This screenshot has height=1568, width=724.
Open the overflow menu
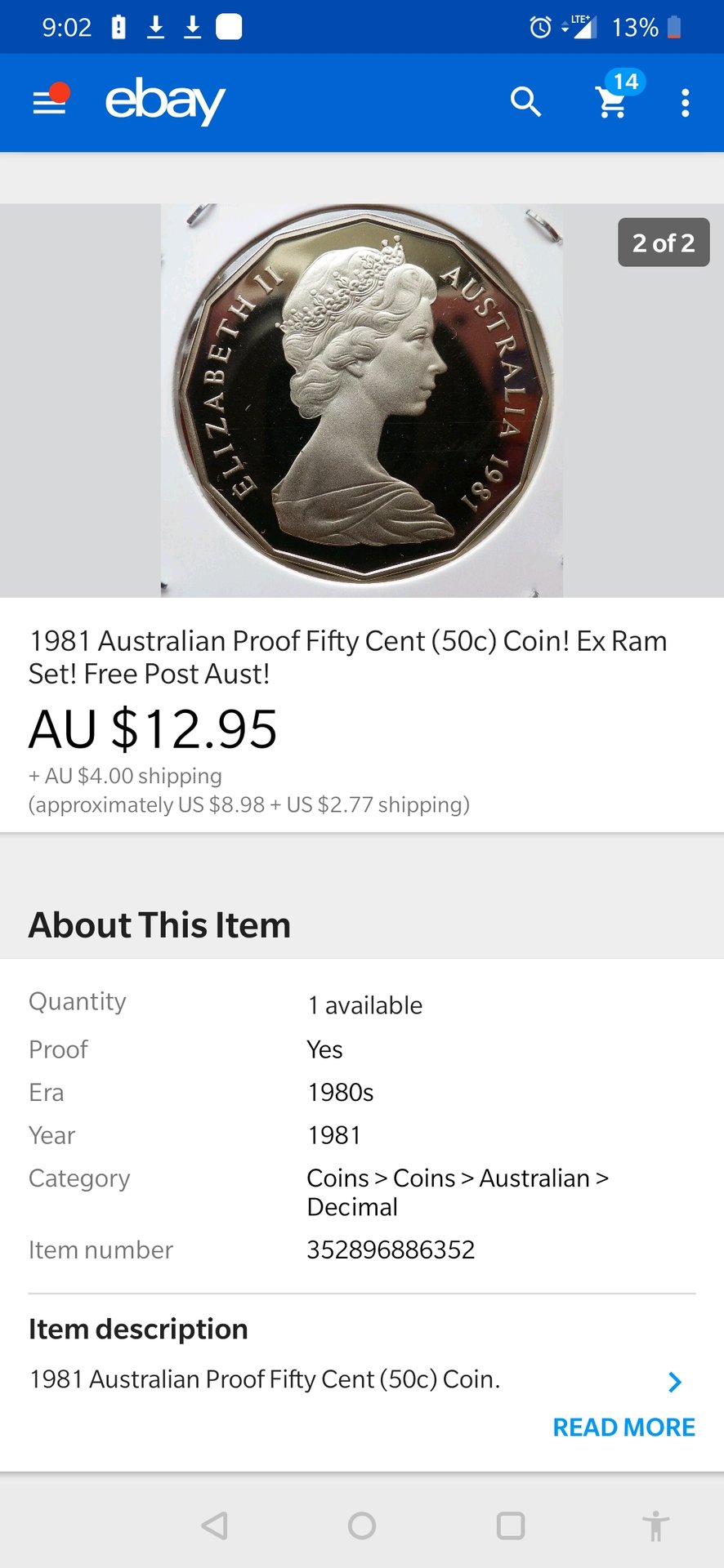(x=685, y=103)
